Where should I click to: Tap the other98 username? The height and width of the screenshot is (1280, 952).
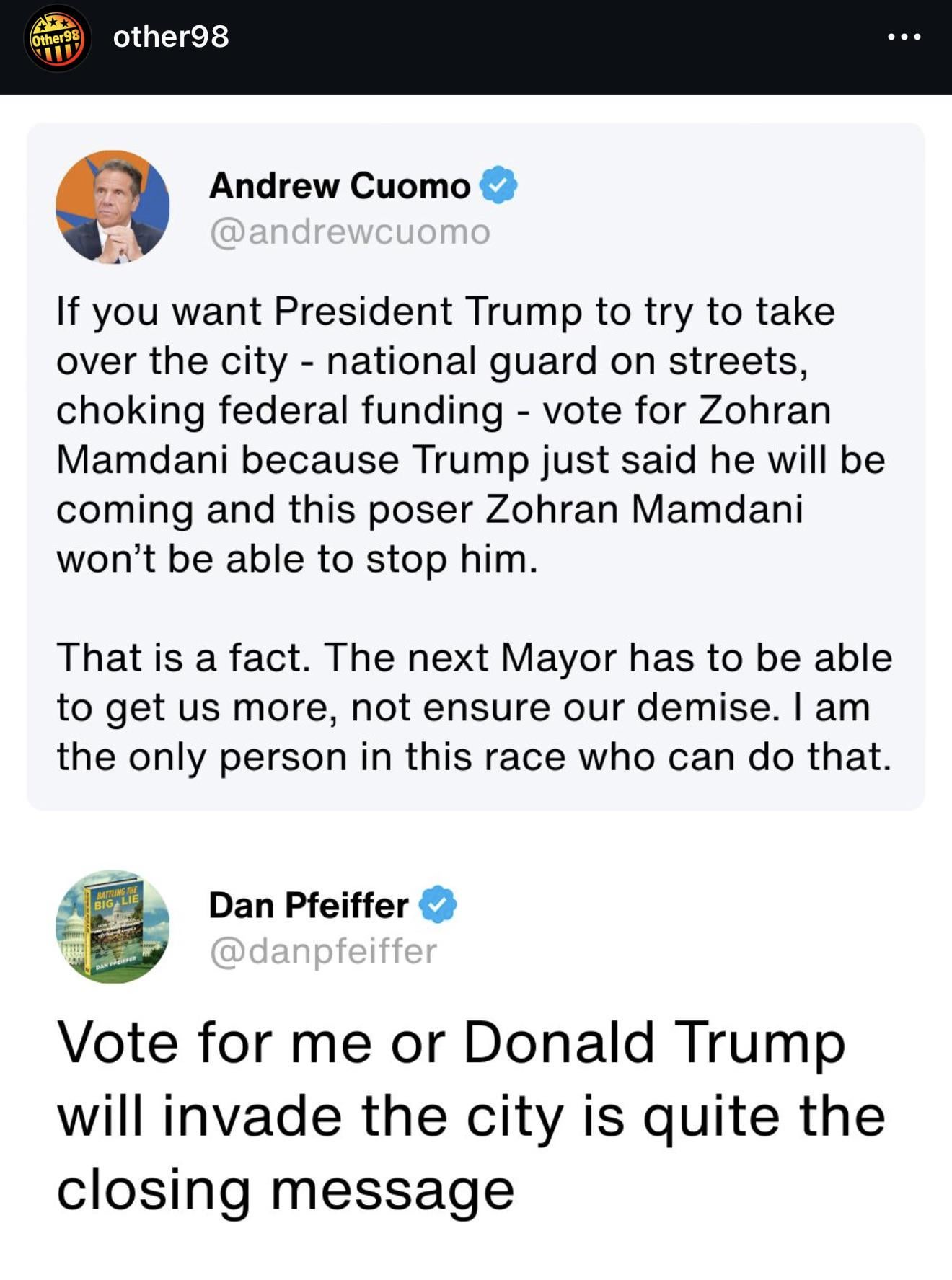171,37
